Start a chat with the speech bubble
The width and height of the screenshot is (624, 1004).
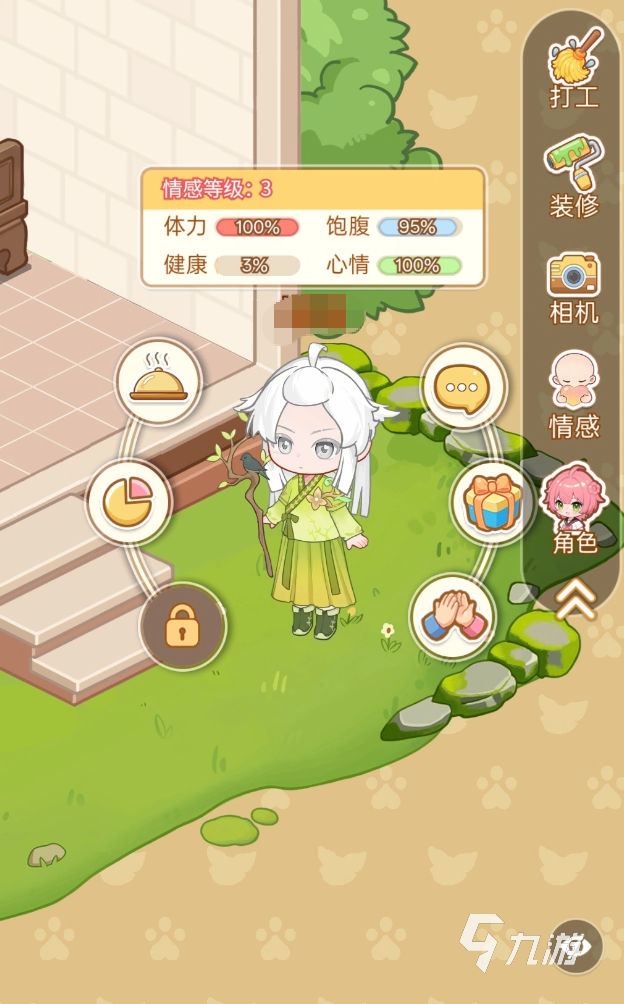point(463,387)
